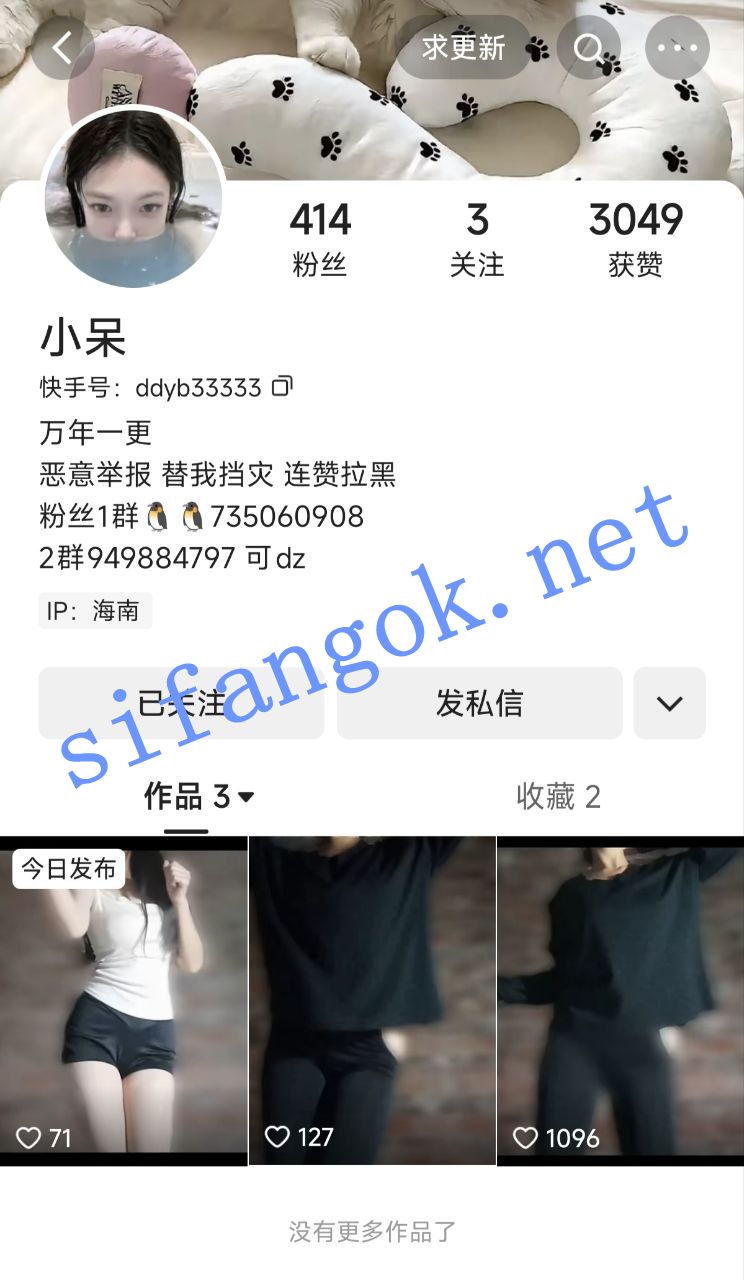Open the video with 127 likes

pyautogui.click(x=372, y=1000)
